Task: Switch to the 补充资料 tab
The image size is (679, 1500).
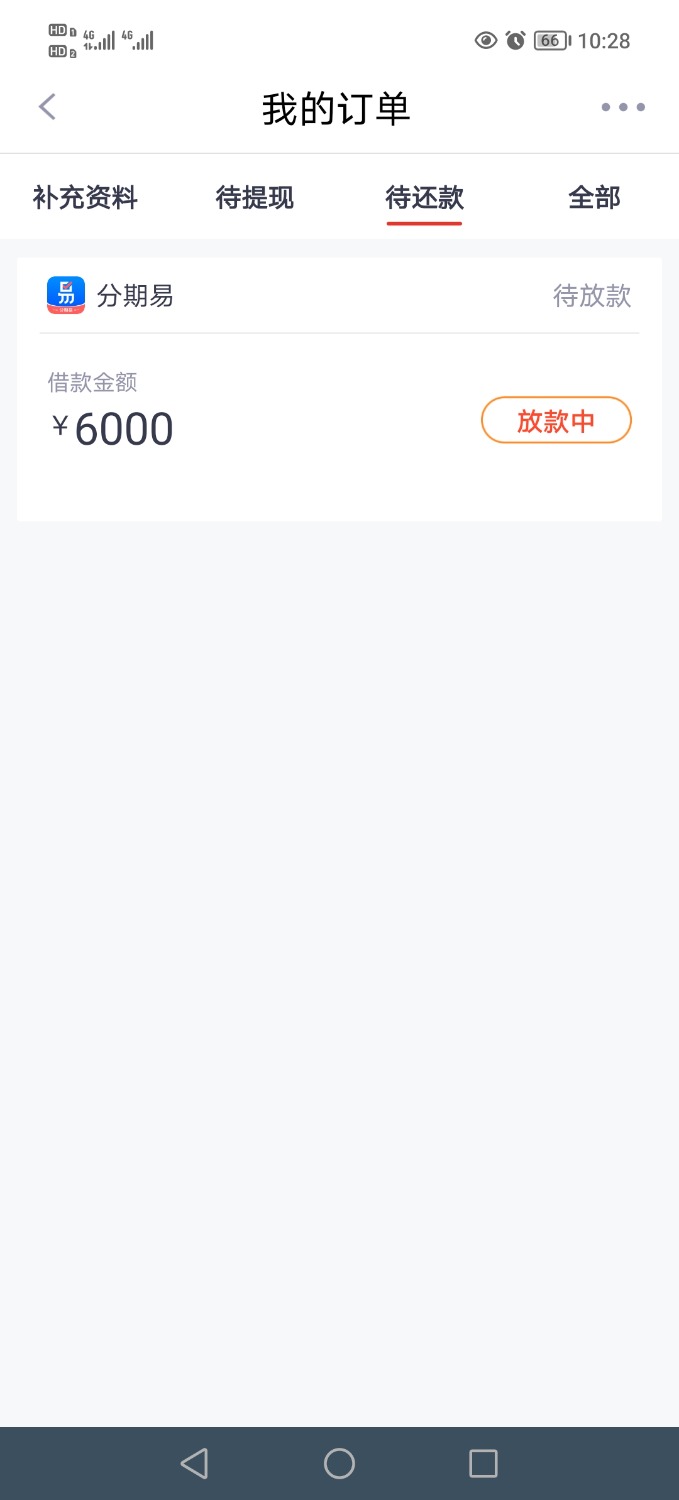Action: (85, 198)
